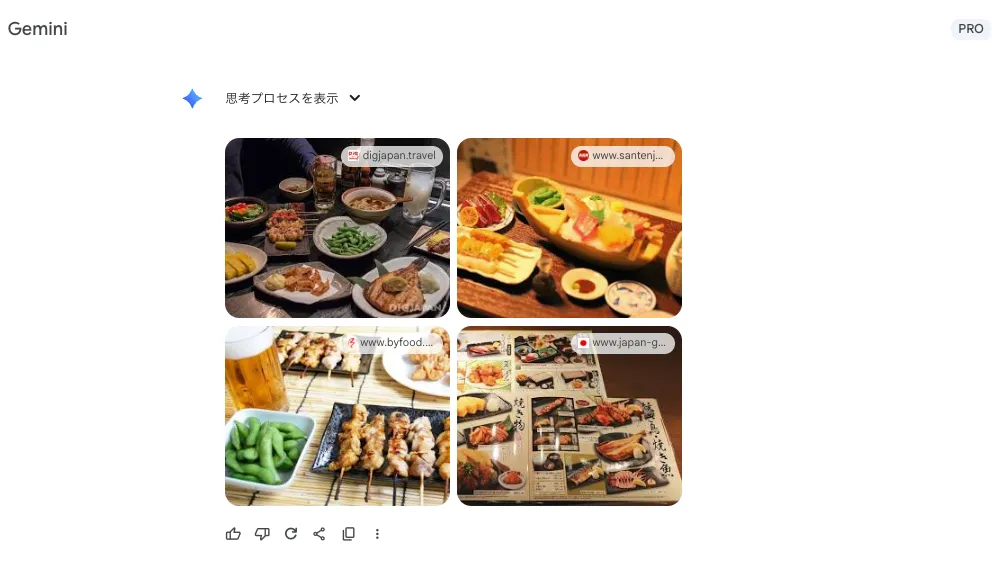Share this response

(x=319, y=534)
